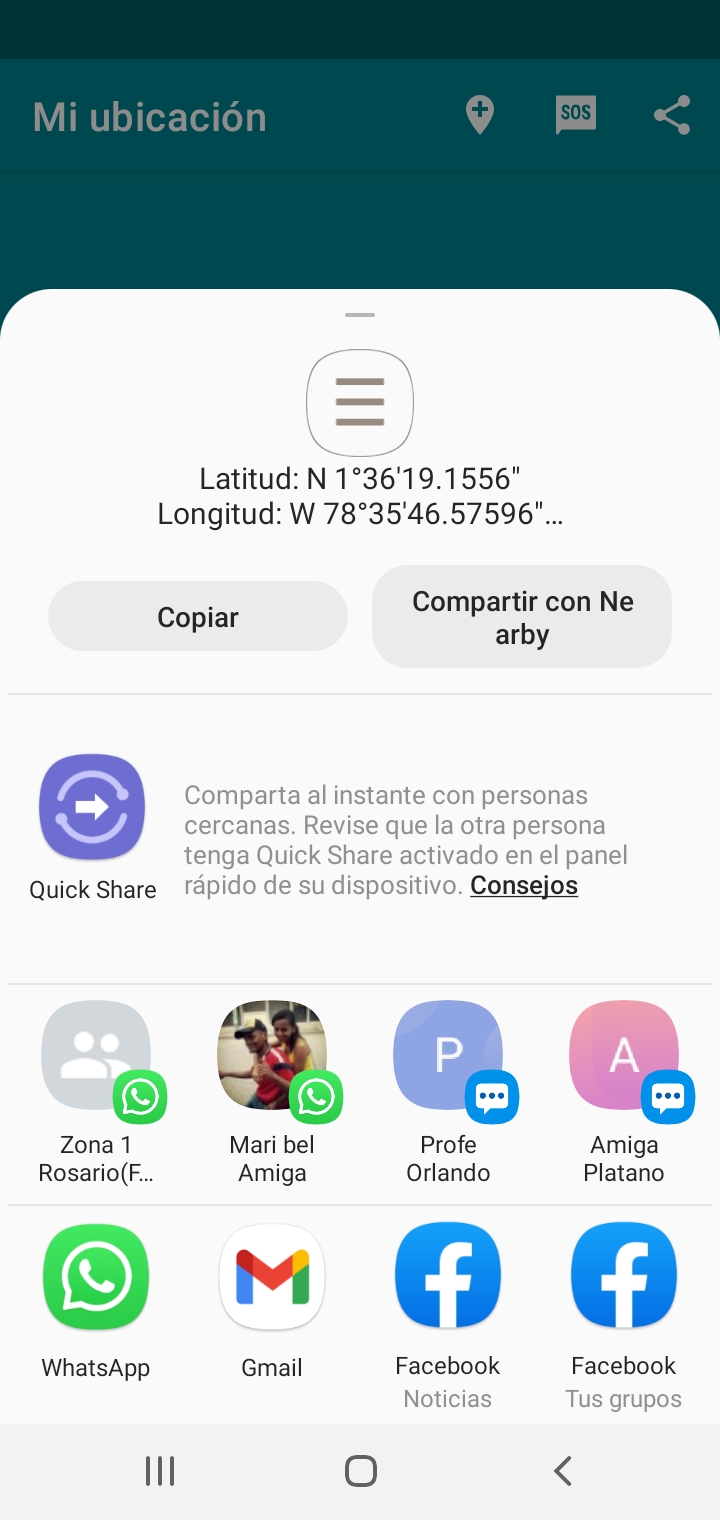The width and height of the screenshot is (720, 1520).
Task: Open the Consejos link
Action: point(524,886)
